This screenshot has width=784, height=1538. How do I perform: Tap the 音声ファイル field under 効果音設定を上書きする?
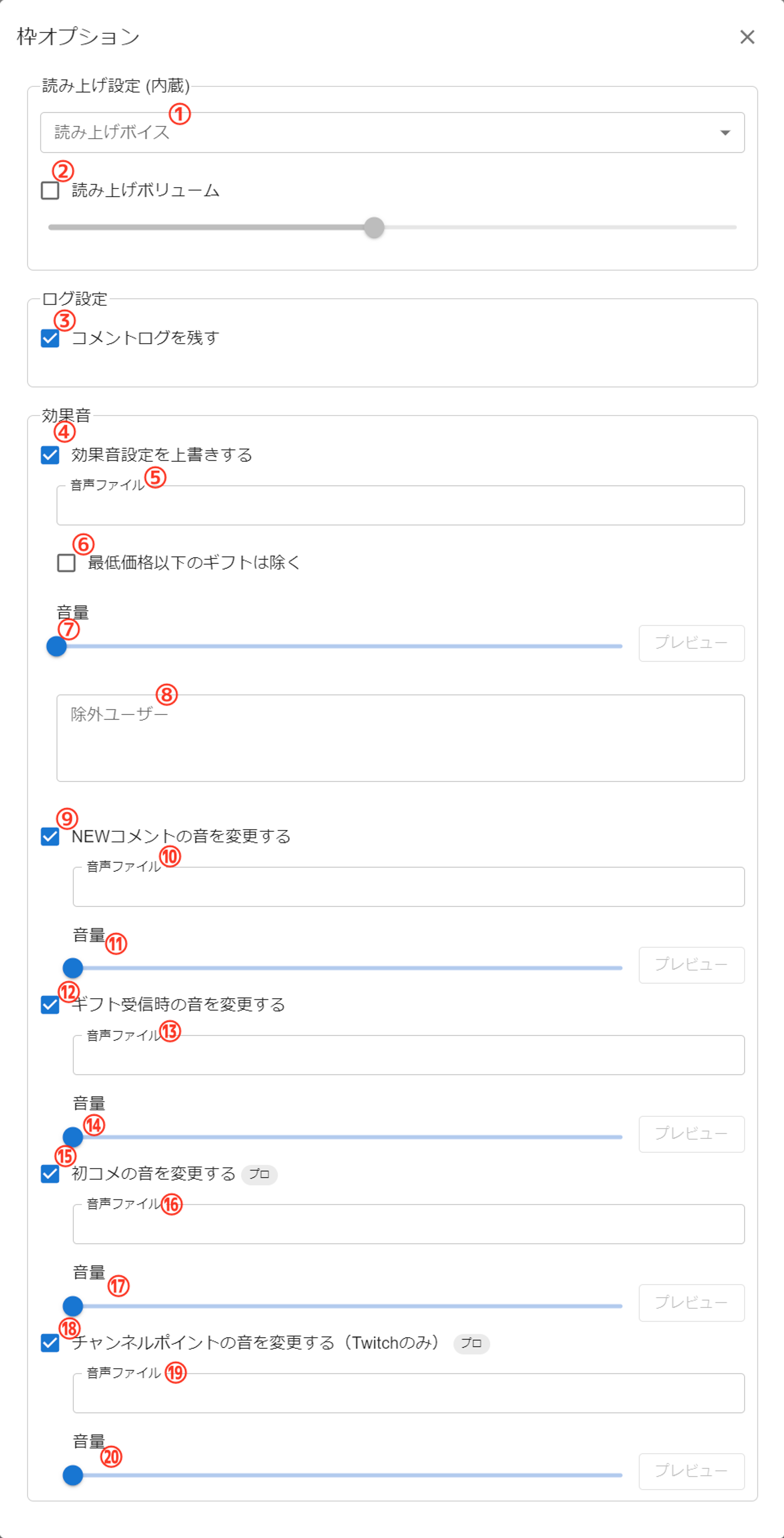pos(400,506)
